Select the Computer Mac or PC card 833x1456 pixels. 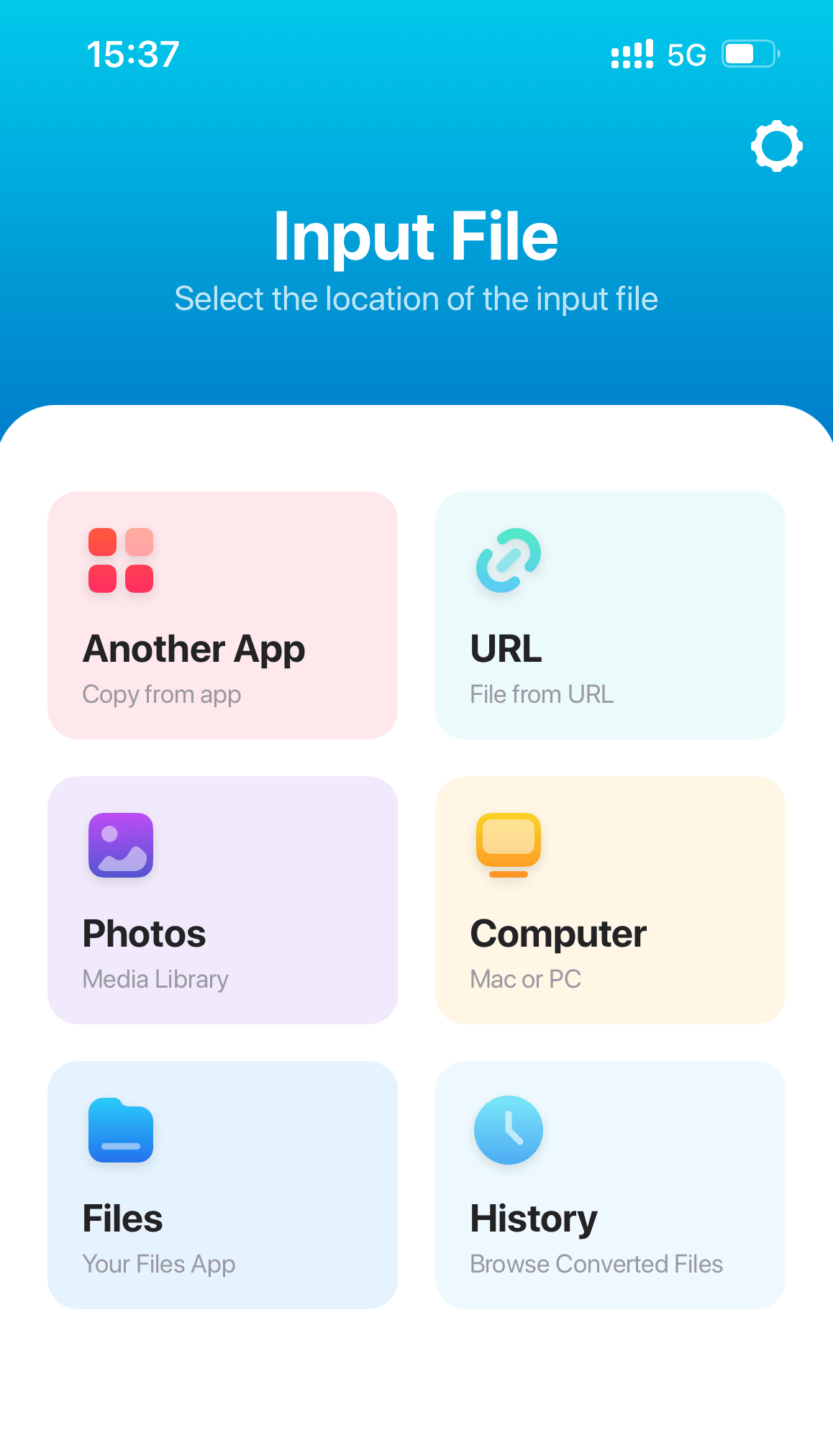[610, 900]
